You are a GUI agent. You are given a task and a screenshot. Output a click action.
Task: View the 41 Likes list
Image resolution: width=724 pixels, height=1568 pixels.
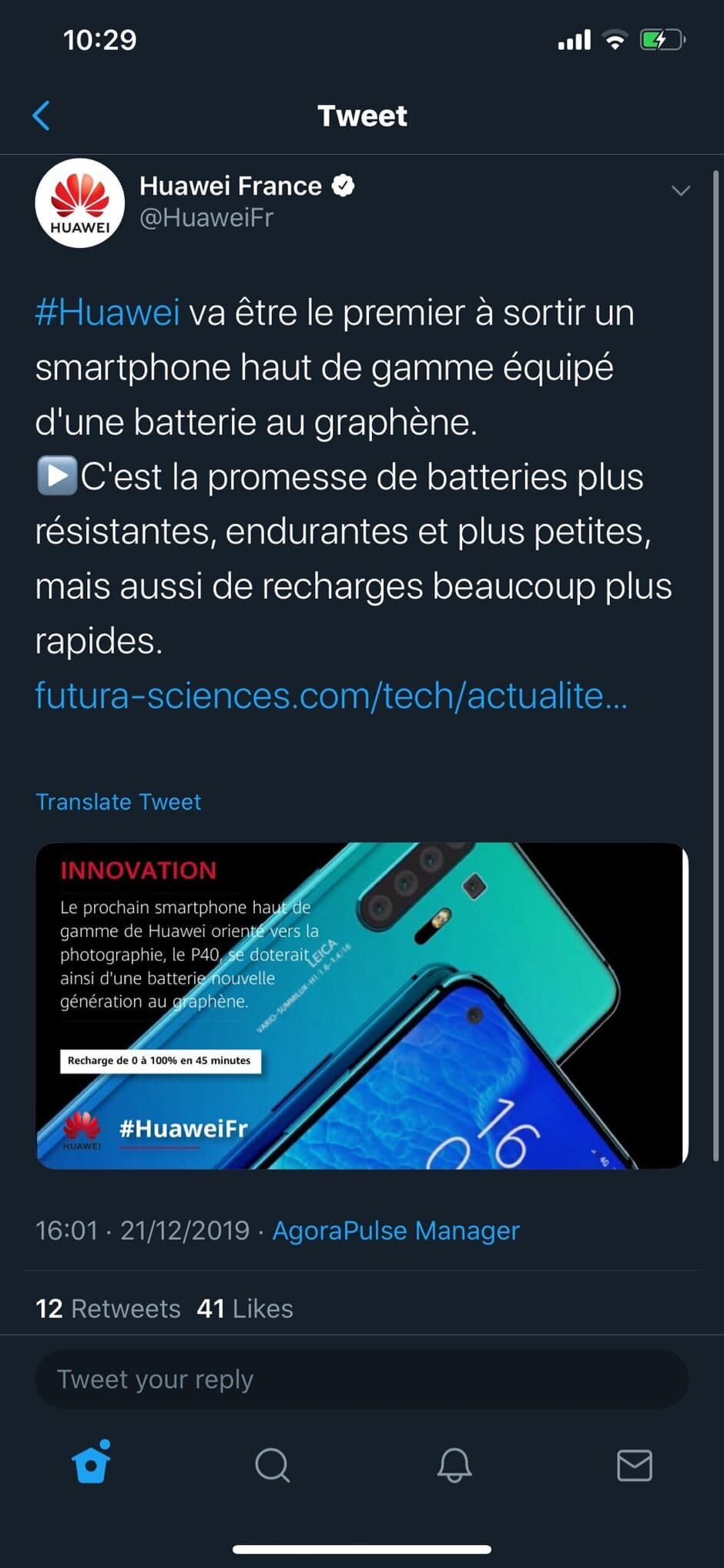point(245,1308)
